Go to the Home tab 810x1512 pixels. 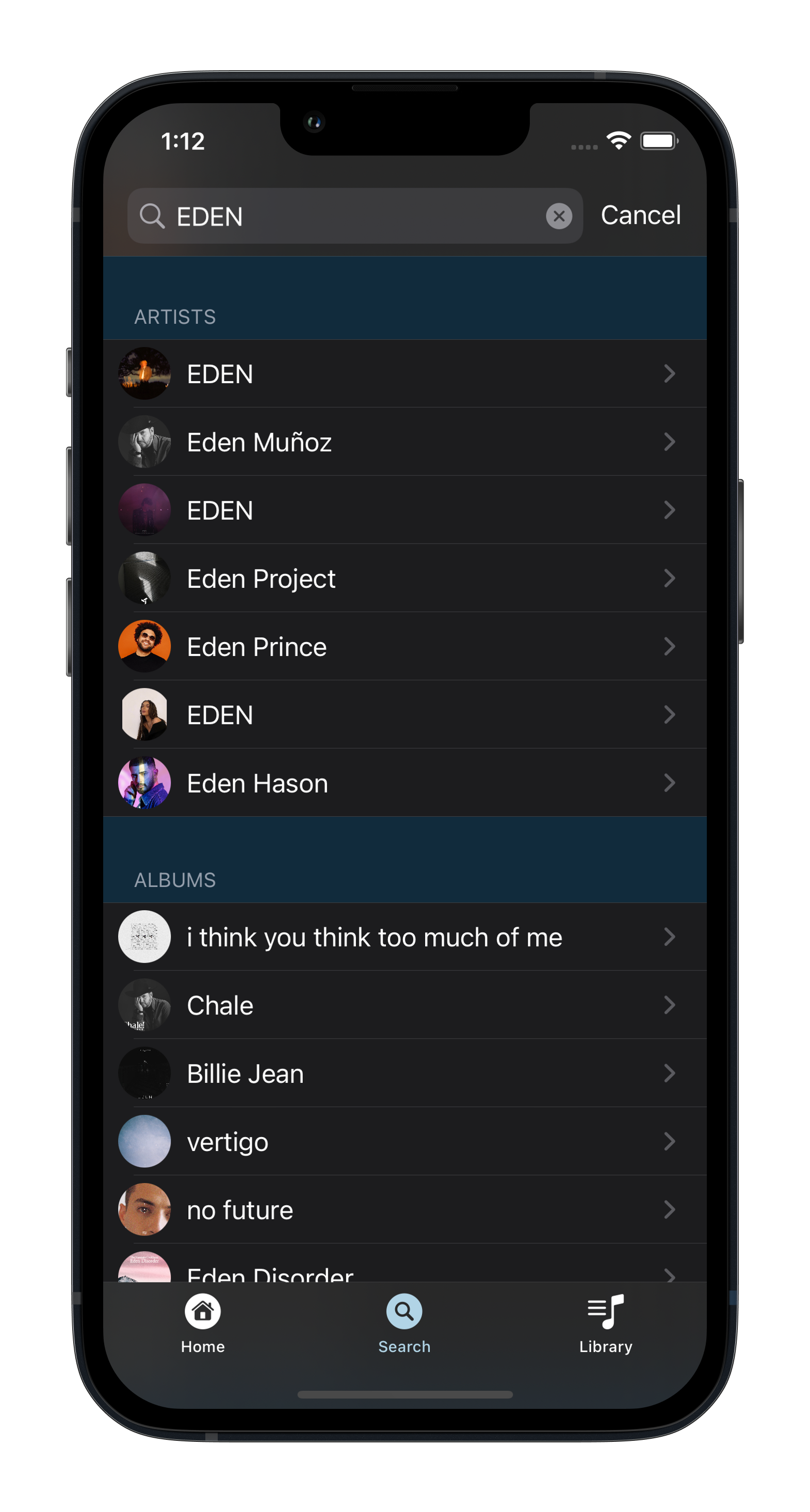[x=203, y=1324]
